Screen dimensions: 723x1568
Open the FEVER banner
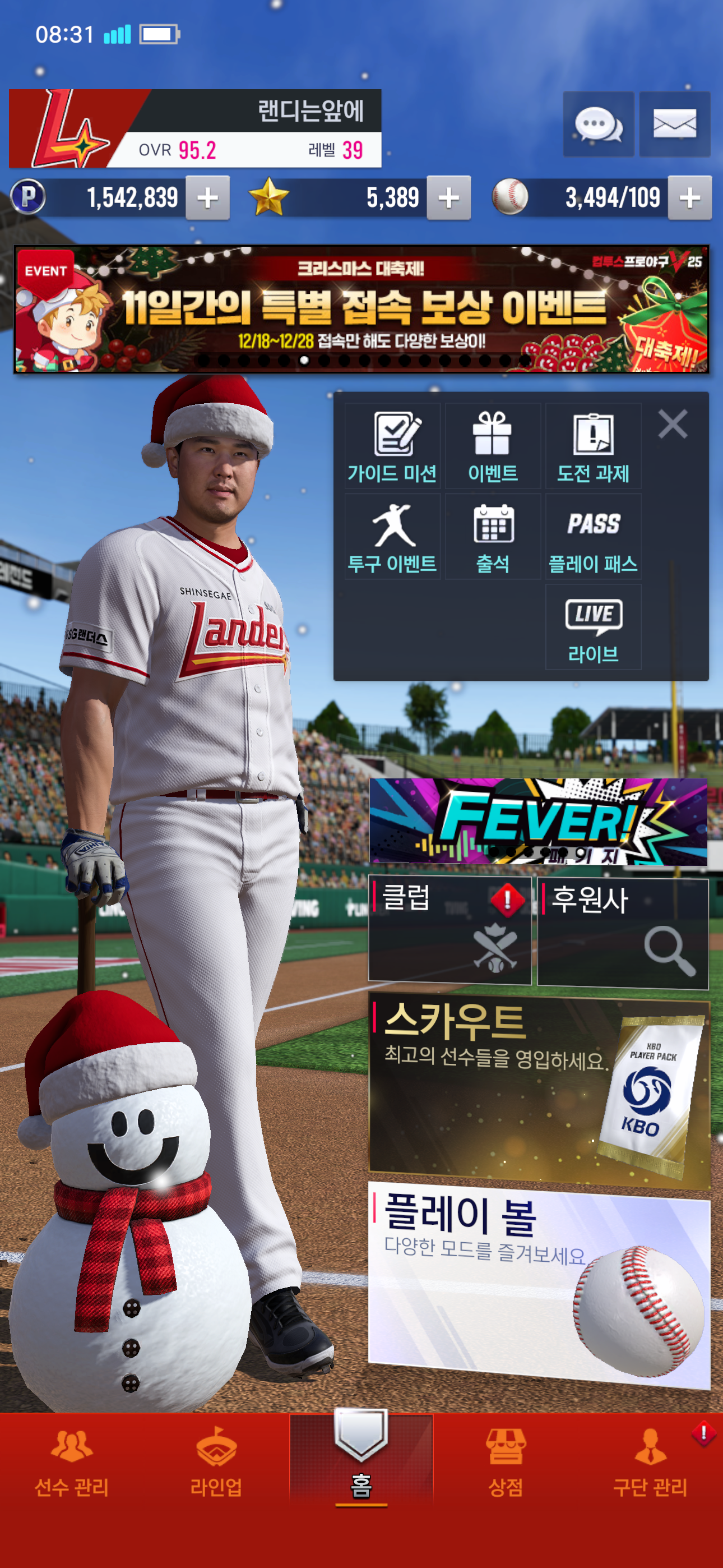[538, 821]
